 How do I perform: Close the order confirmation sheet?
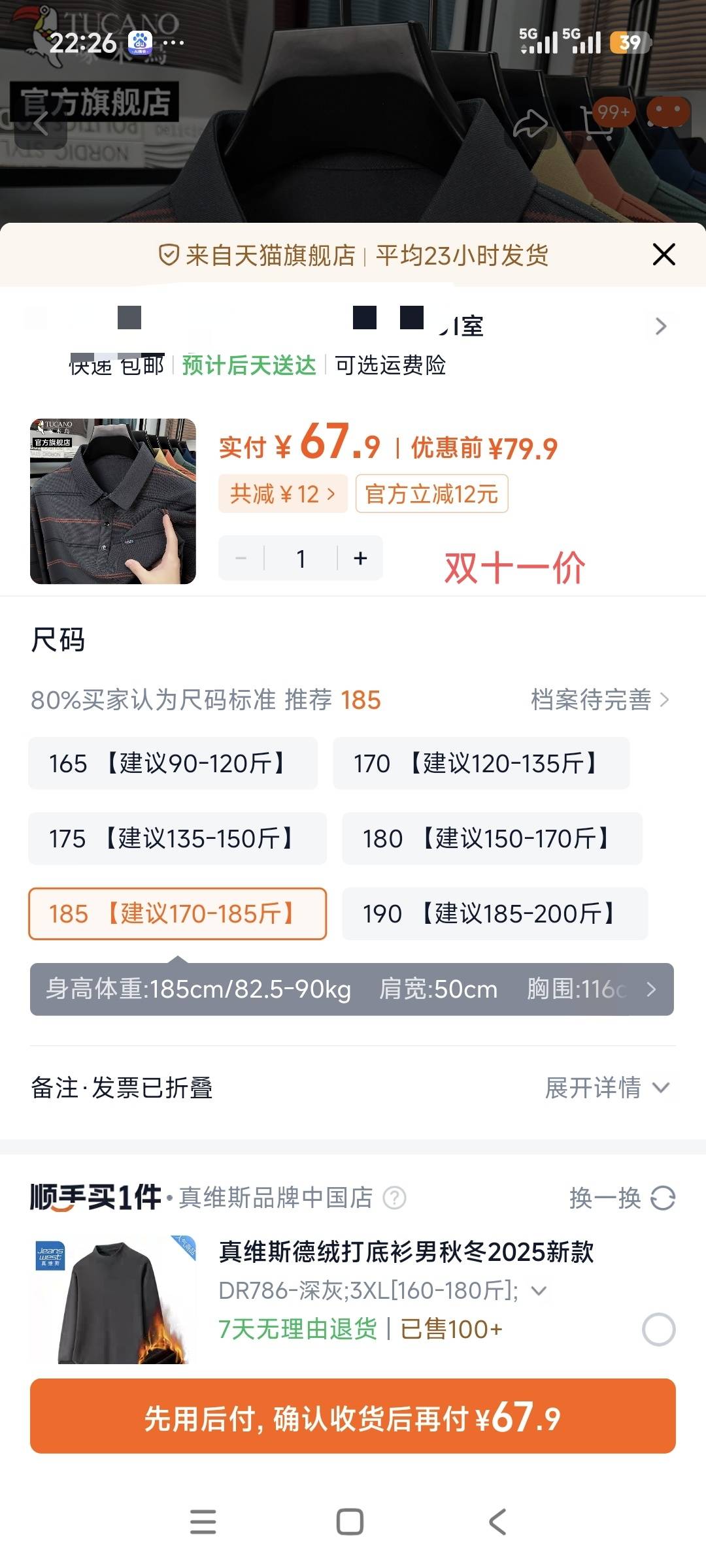point(664,255)
